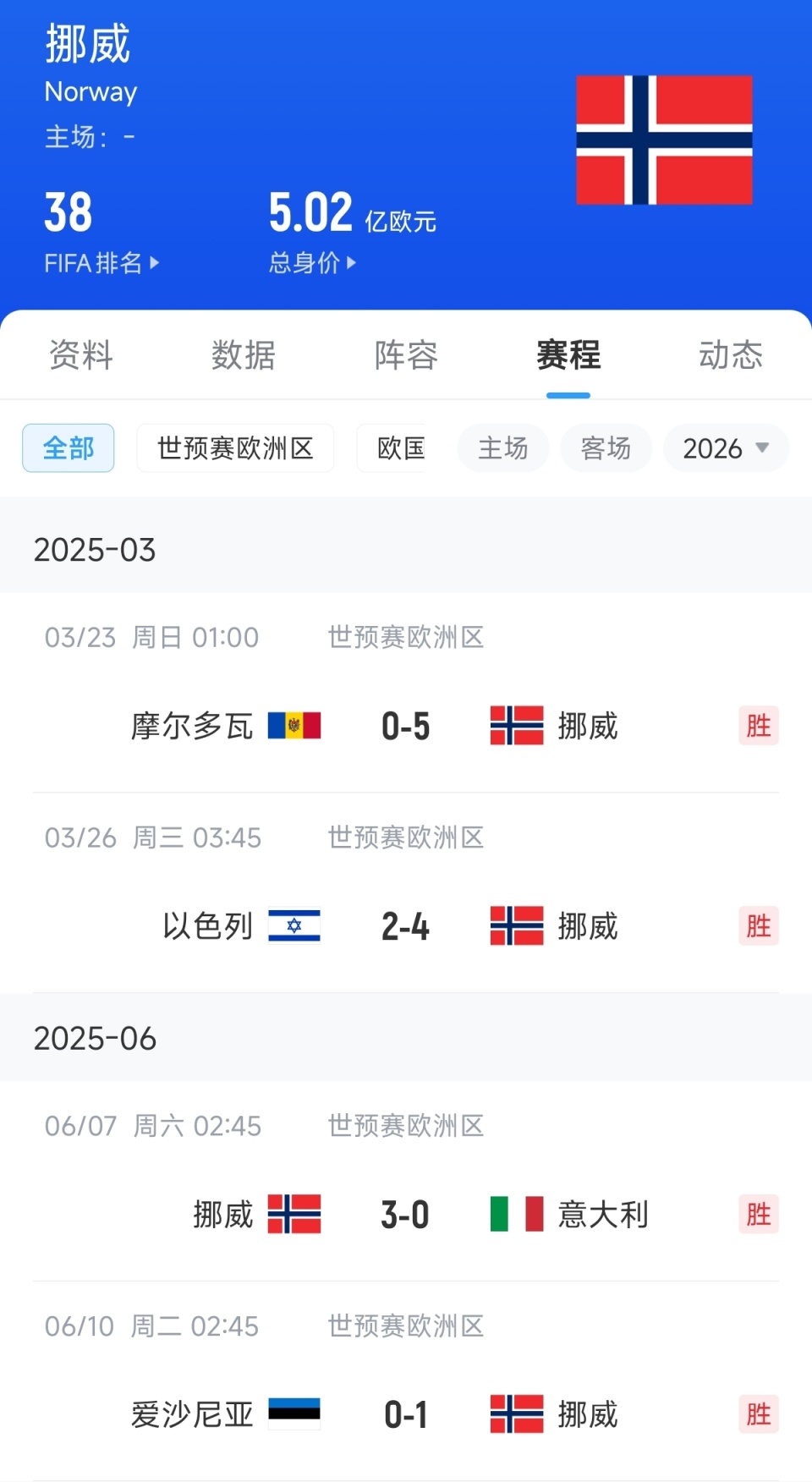This screenshot has width=812, height=1482.
Task: Select the 全部 filter chip
Action: tap(68, 448)
